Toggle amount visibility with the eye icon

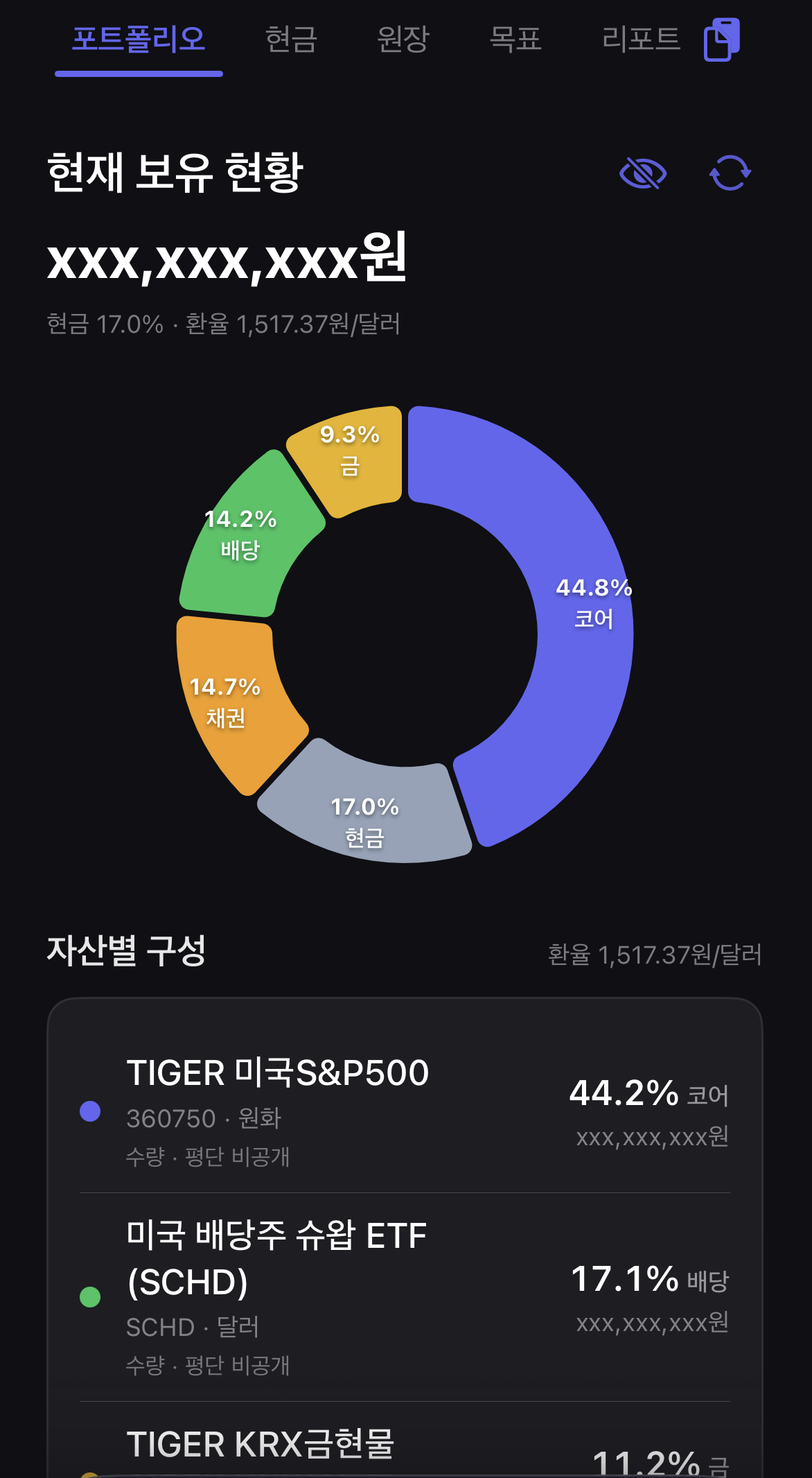643,173
